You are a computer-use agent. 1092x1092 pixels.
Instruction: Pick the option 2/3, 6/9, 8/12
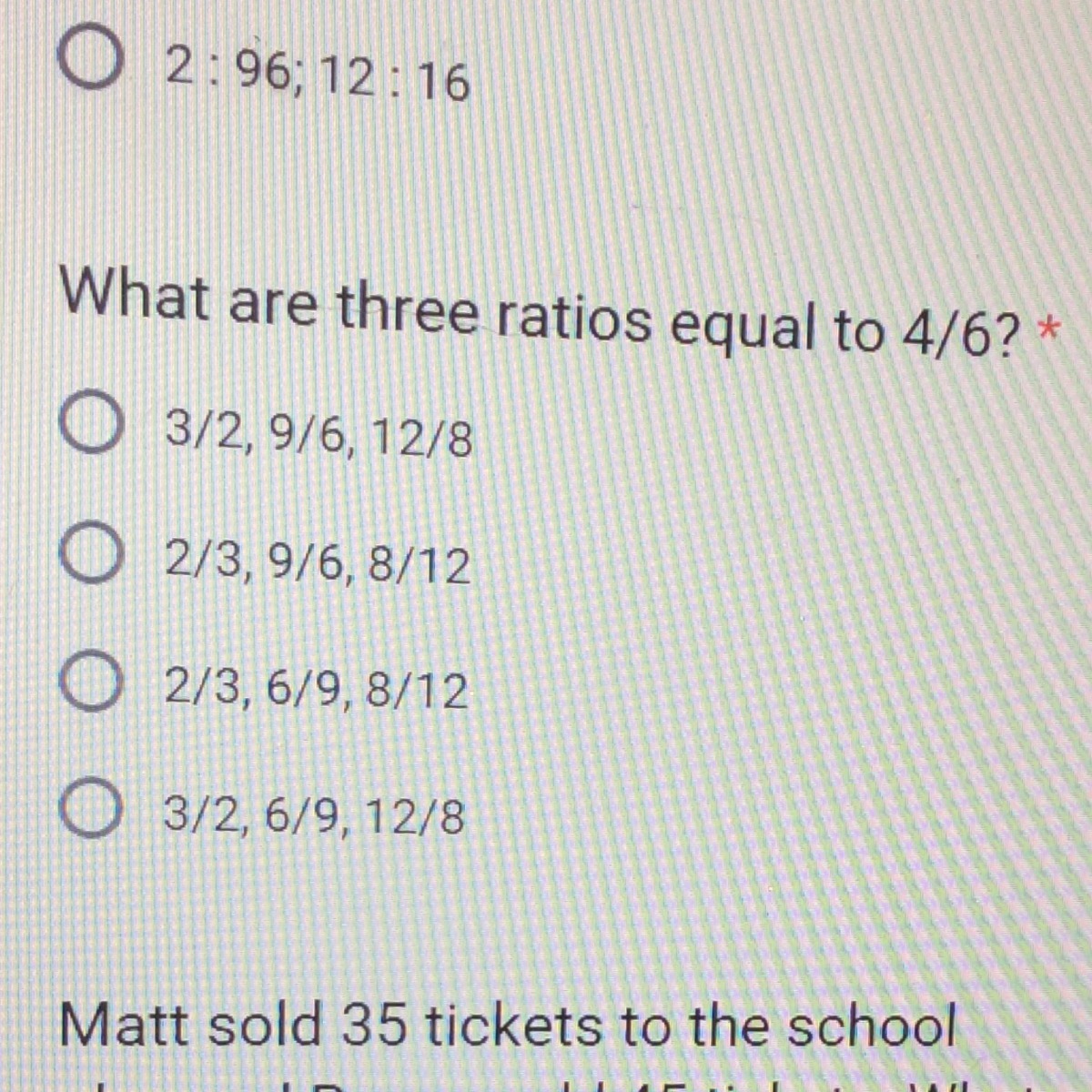coord(90,686)
